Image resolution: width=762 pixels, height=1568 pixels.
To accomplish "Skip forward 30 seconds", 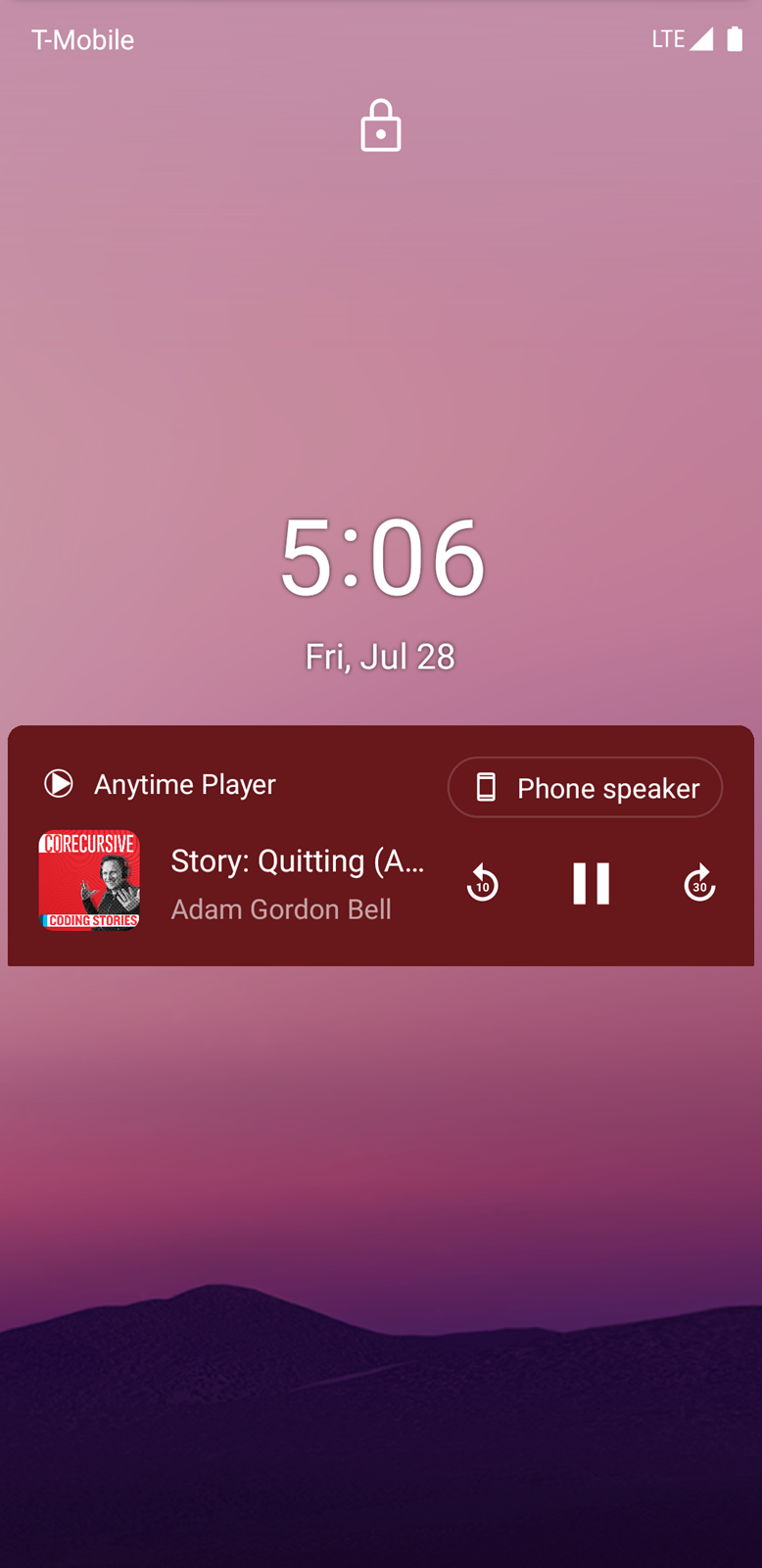I will pos(699,883).
